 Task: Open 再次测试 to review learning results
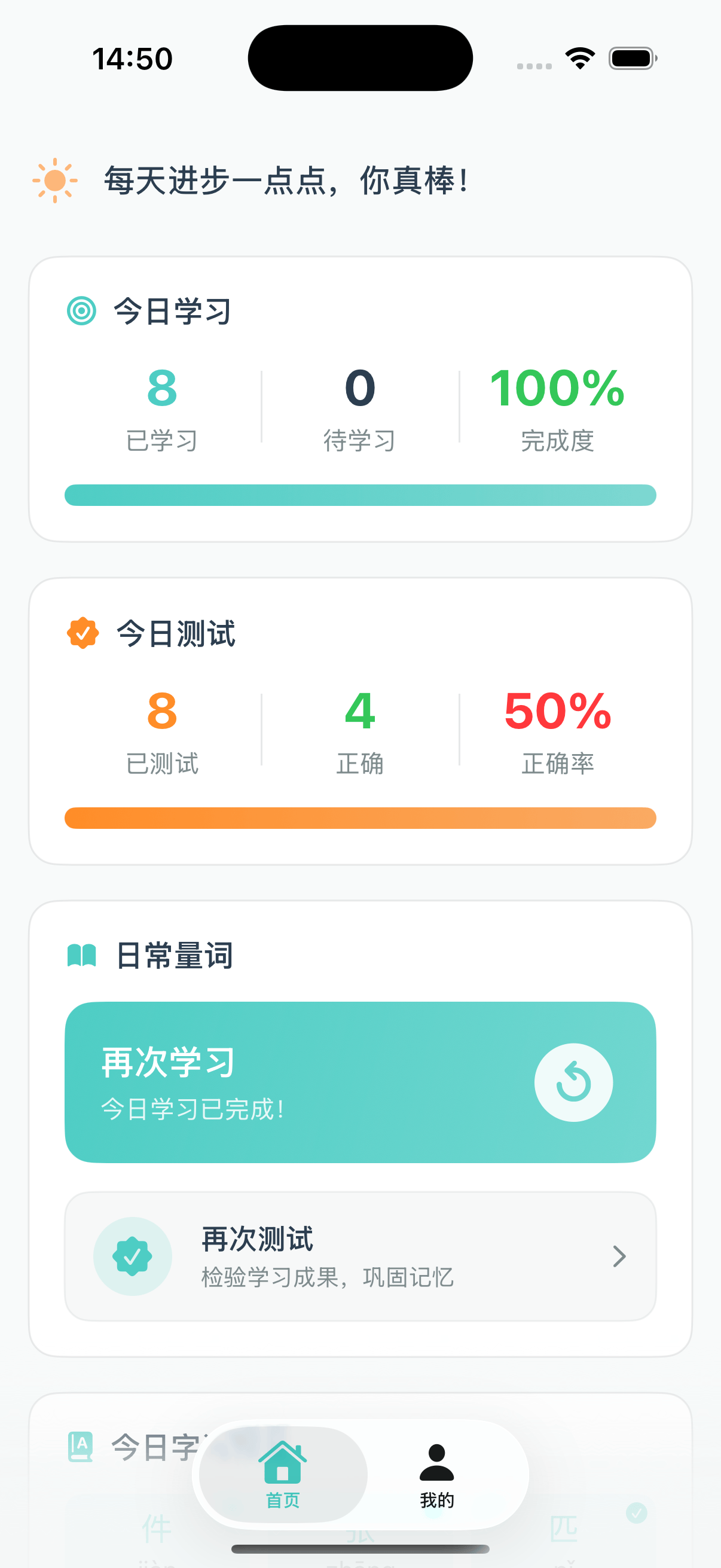pyautogui.click(x=361, y=1256)
